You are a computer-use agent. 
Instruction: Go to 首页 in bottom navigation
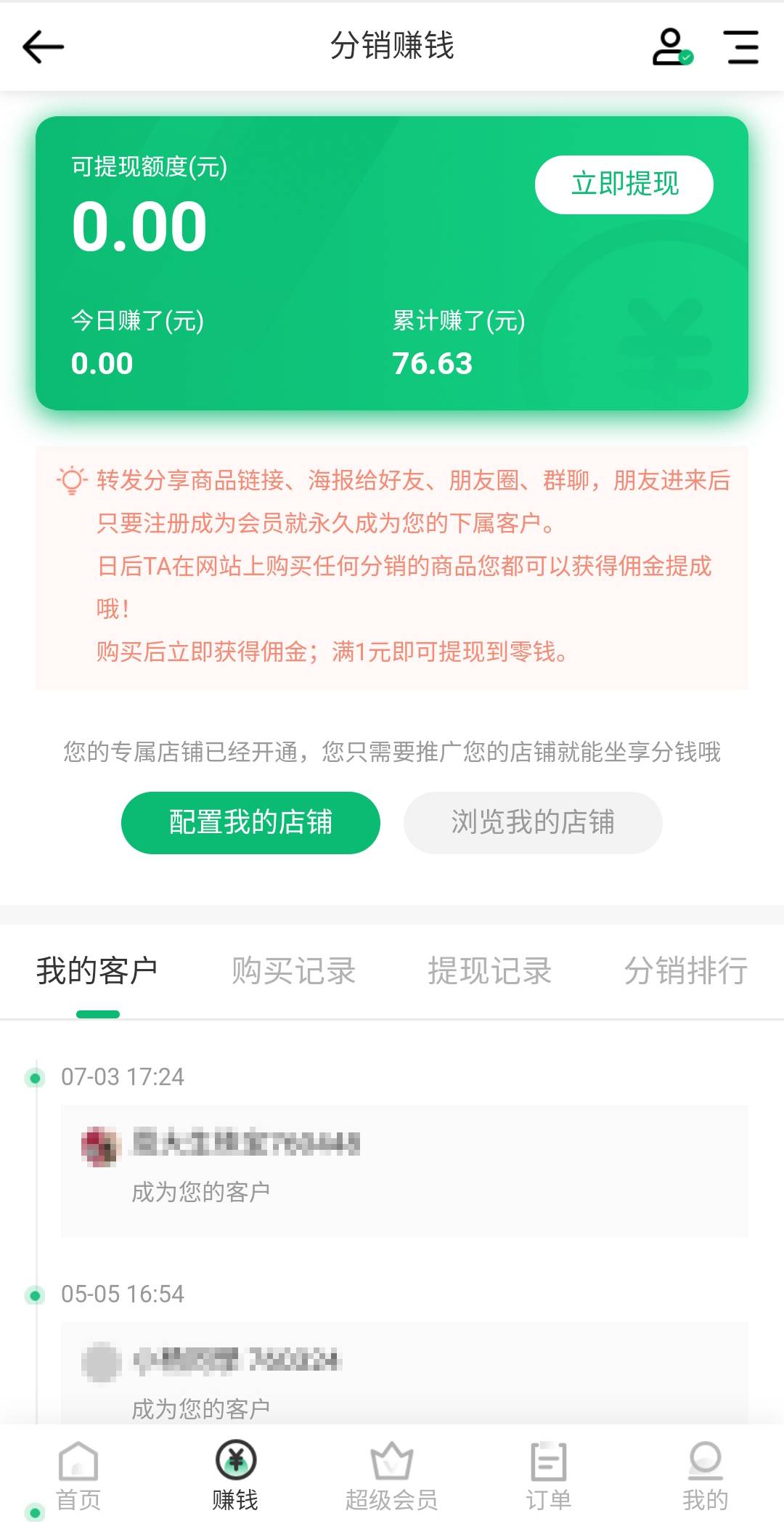tap(78, 1476)
